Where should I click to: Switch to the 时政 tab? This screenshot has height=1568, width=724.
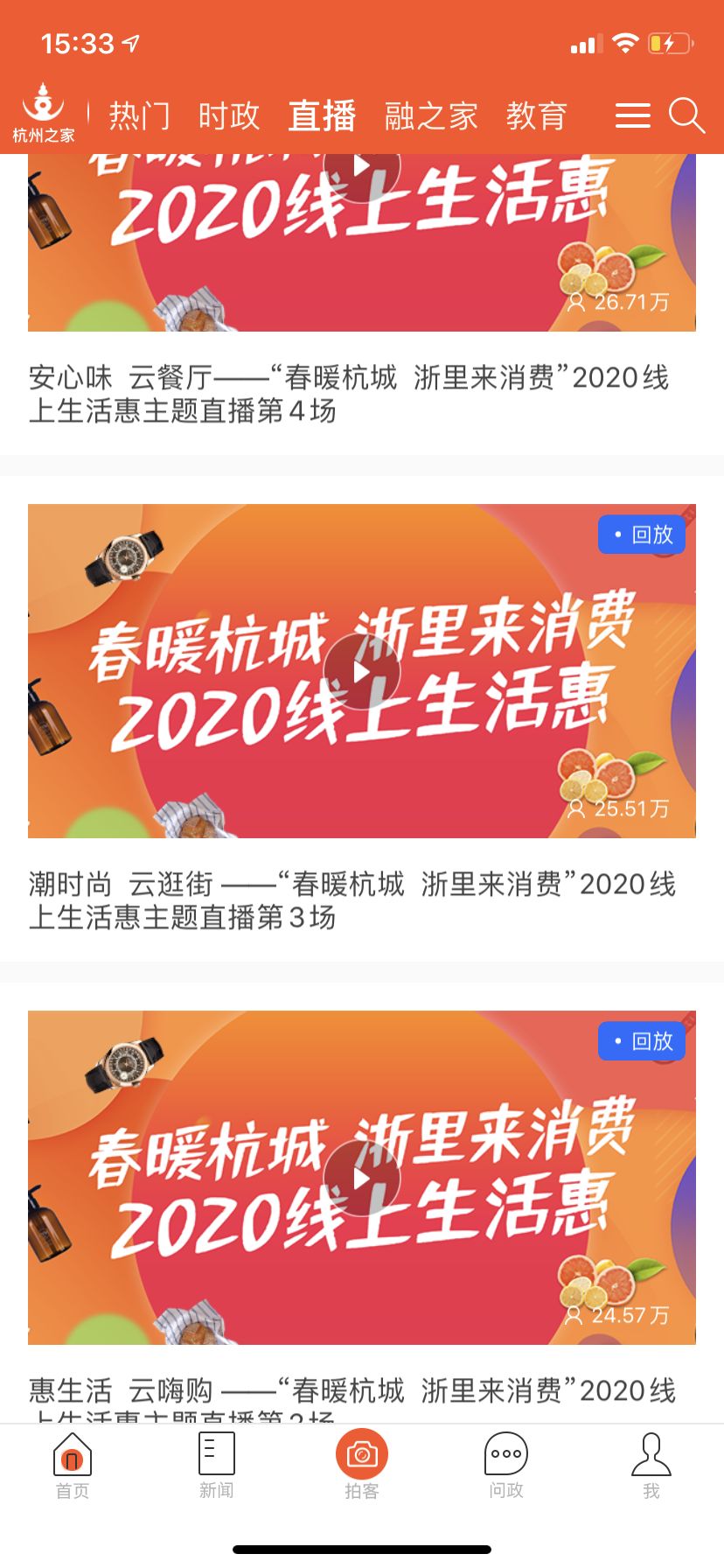coord(228,115)
